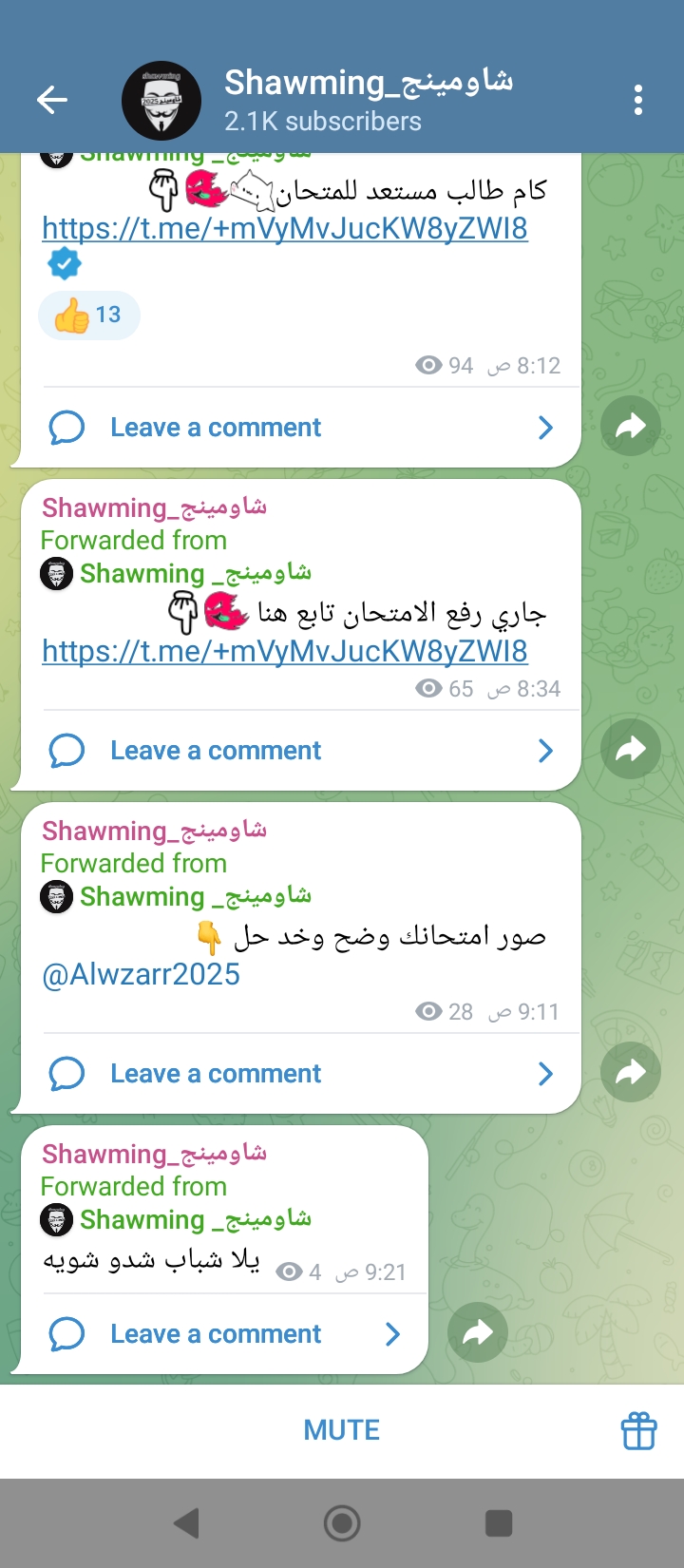
Task: Tap the system home button
Action: (342, 1523)
